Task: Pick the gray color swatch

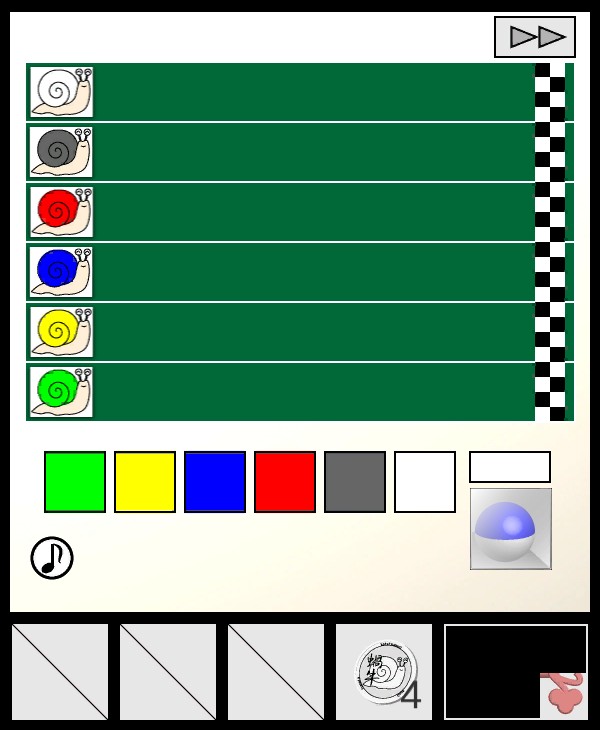Action: (x=355, y=482)
